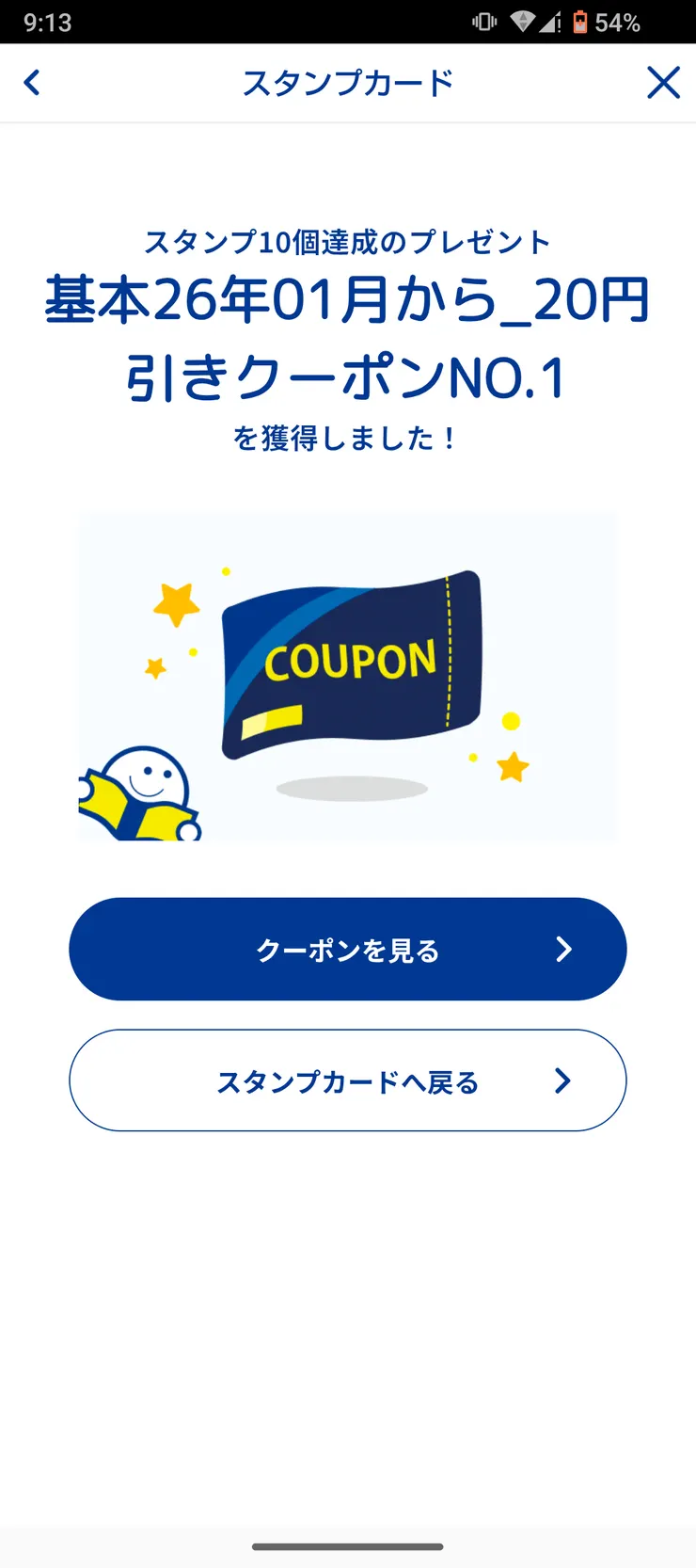Tap the chevron on the スタンプカードへ戻る button
This screenshot has width=696, height=1568.
click(562, 1080)
